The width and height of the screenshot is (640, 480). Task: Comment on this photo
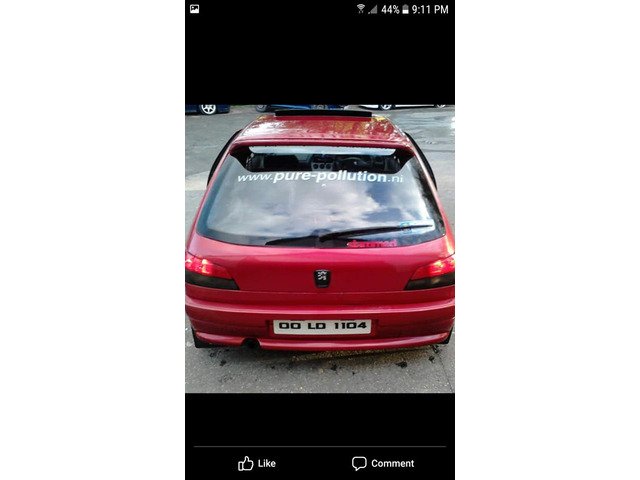click(383, 463)
